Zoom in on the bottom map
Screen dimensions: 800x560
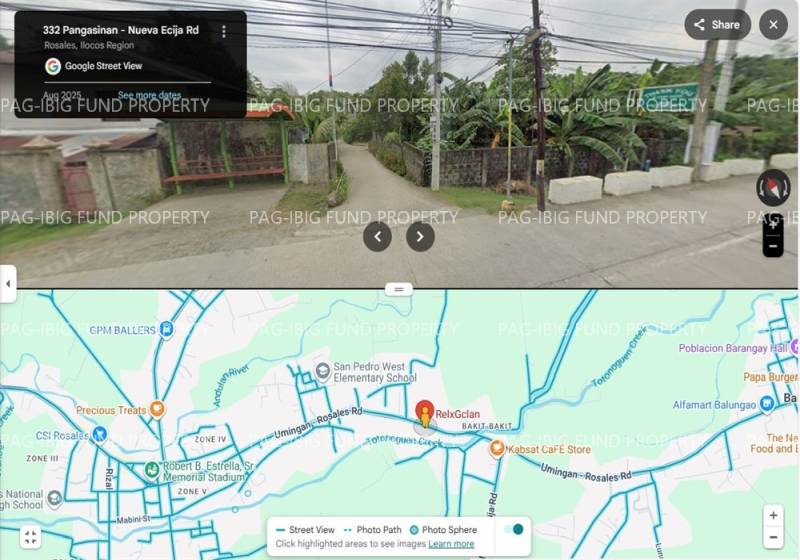coord(773,516)
